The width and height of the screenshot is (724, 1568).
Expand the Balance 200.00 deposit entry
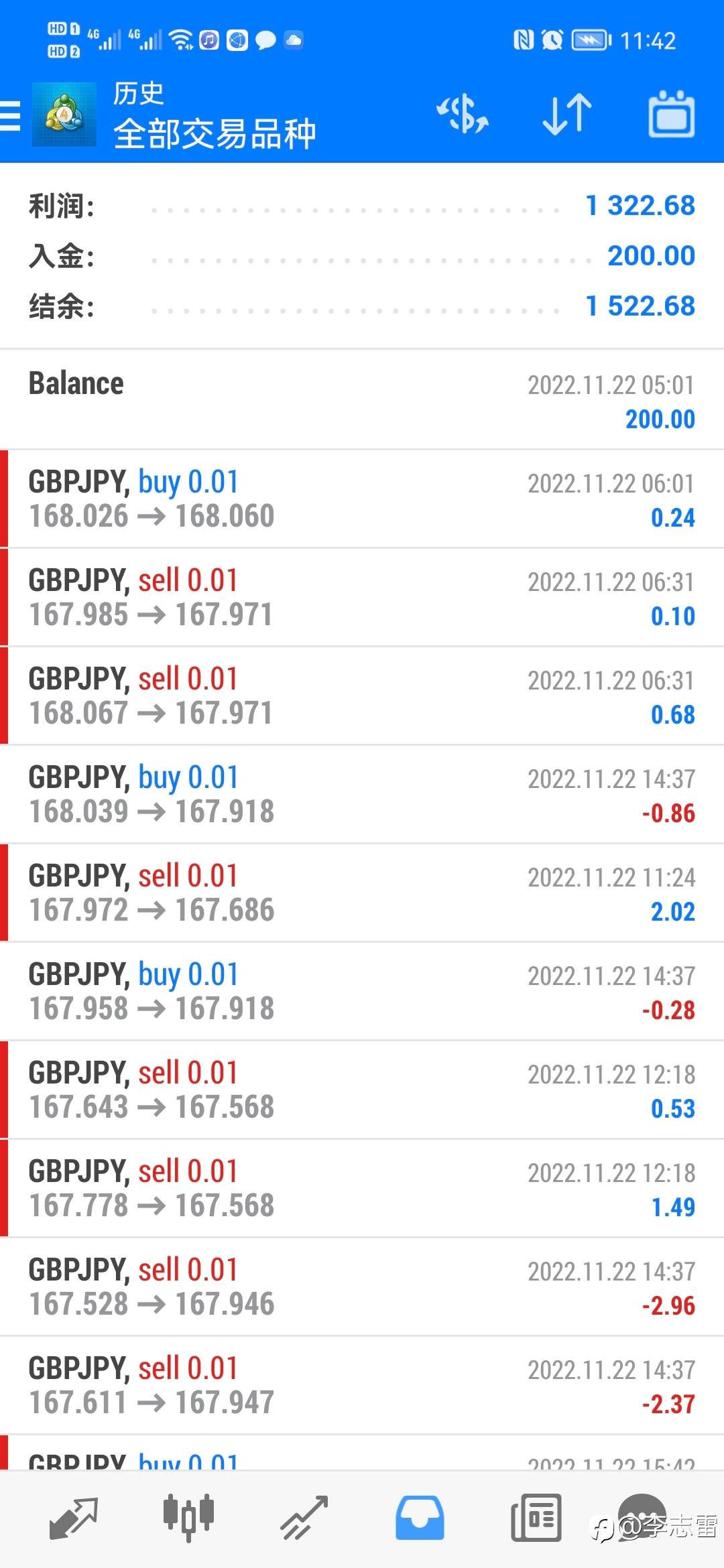tap(362, 400)
